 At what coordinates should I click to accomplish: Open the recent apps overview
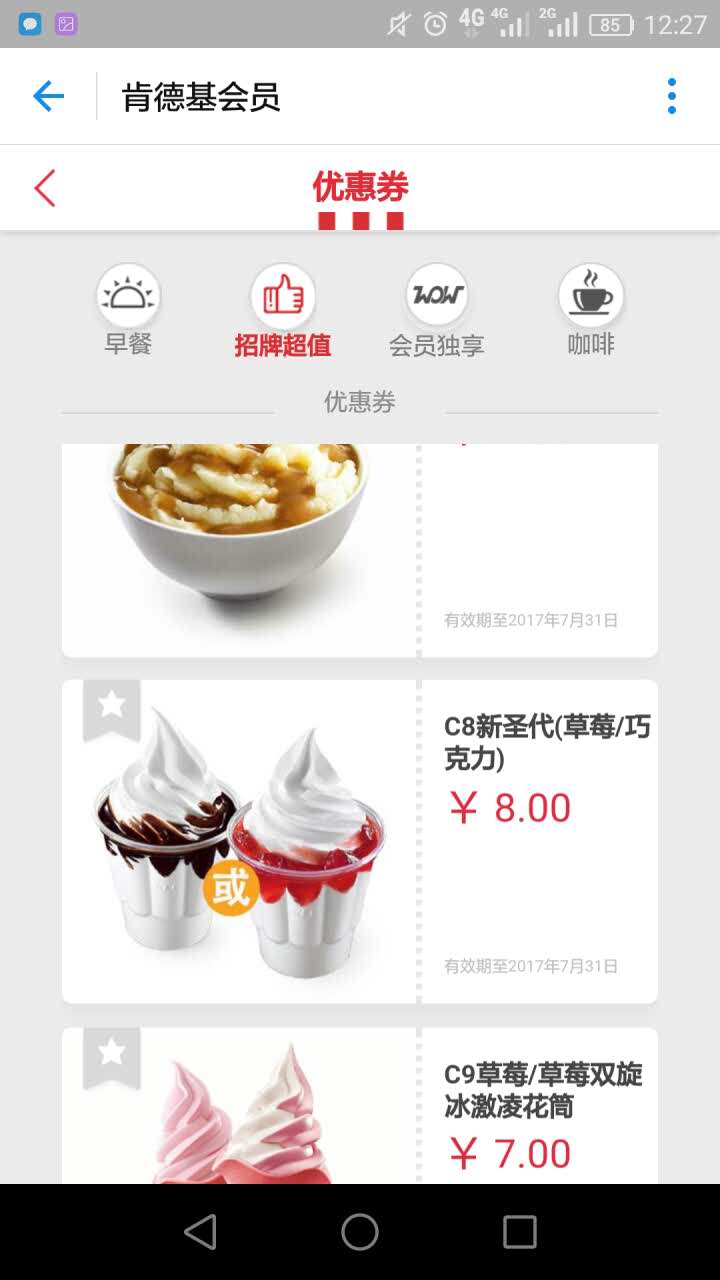pos(519,1232)
